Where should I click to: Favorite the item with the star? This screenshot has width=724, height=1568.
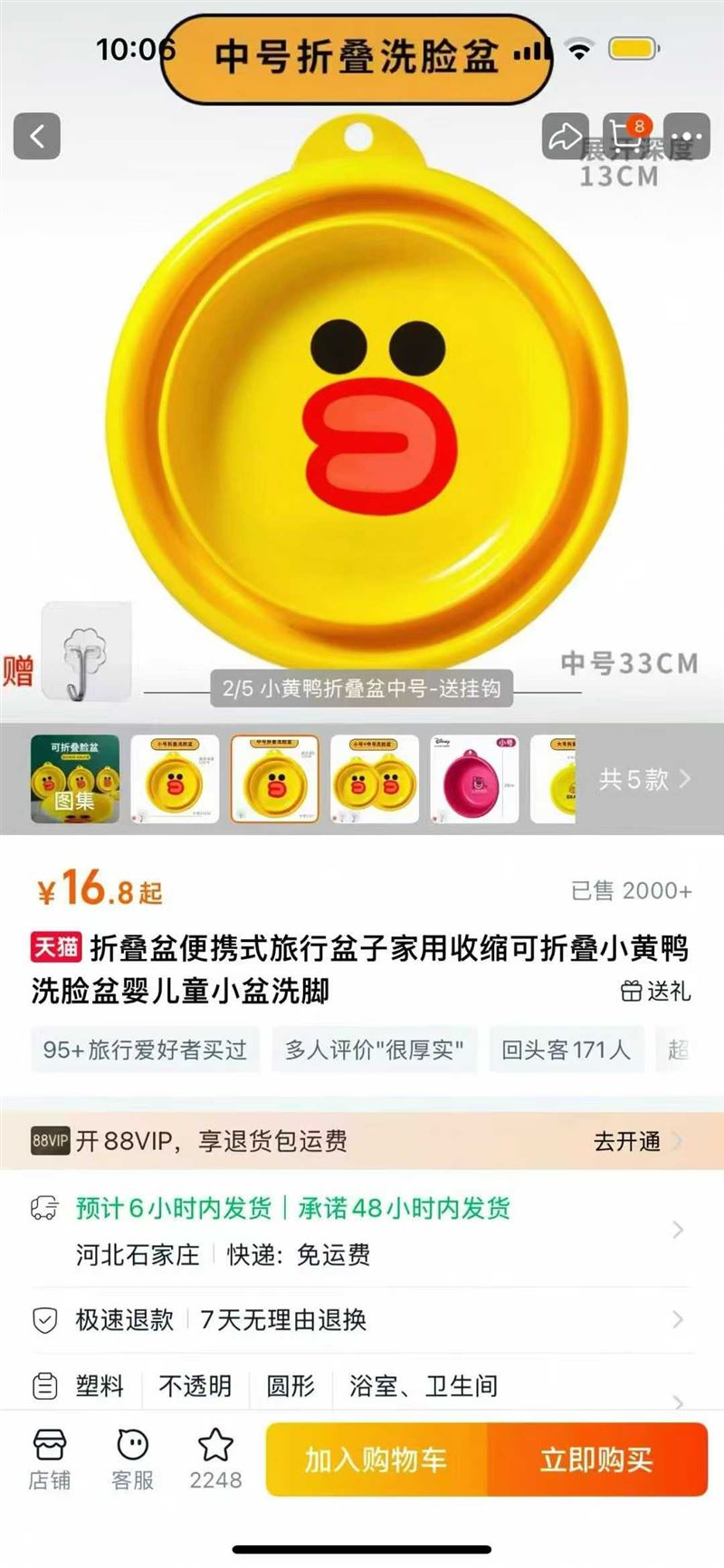point(215,1459)
